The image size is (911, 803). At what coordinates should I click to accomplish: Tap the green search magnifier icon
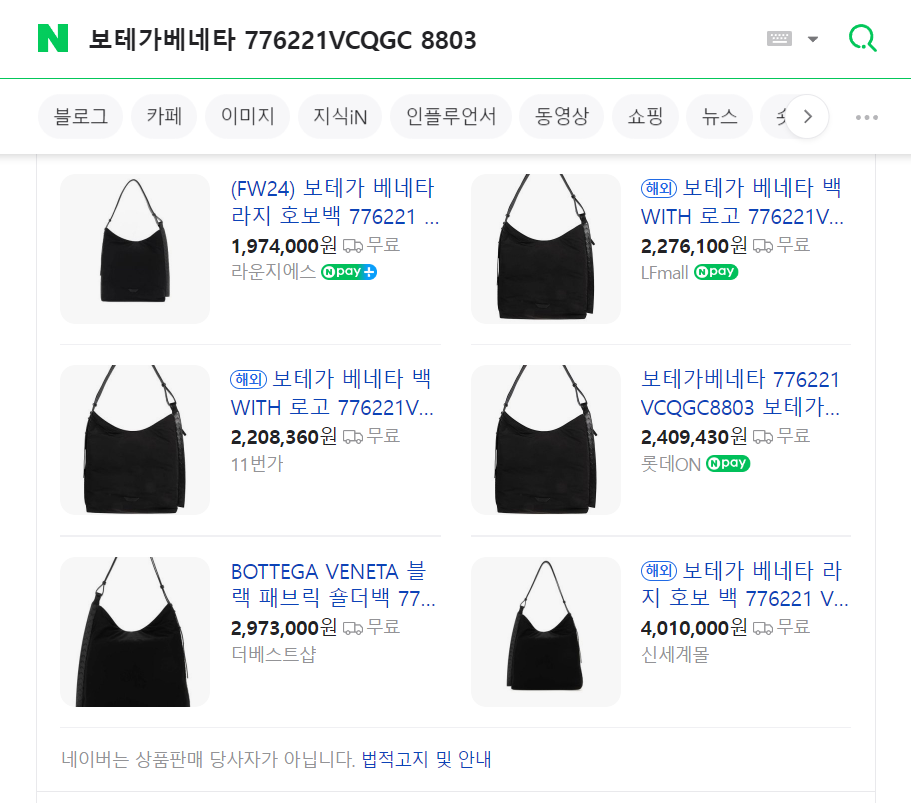point(862,39)
